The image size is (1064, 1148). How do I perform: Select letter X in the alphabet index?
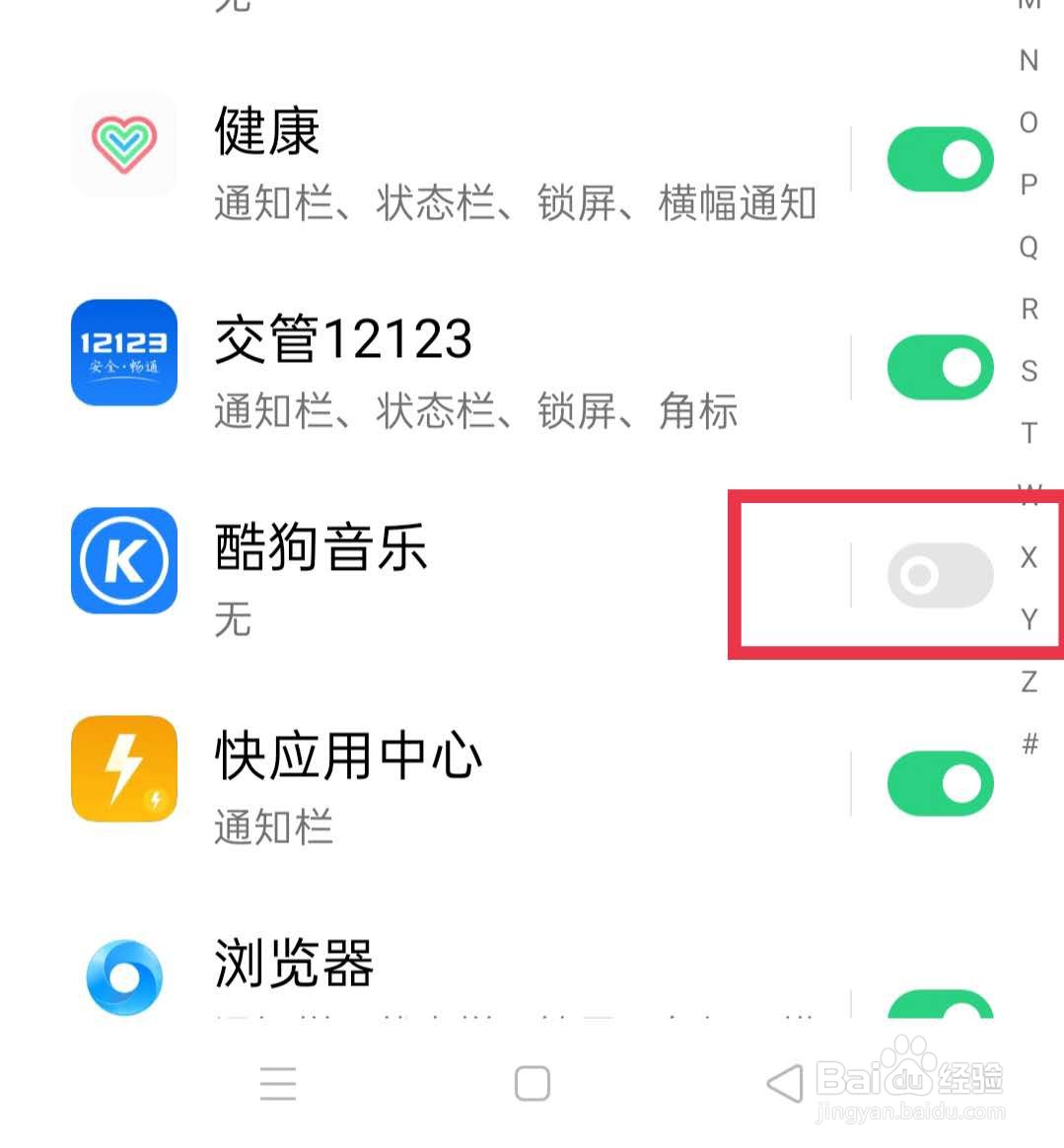coord(1029,557)
